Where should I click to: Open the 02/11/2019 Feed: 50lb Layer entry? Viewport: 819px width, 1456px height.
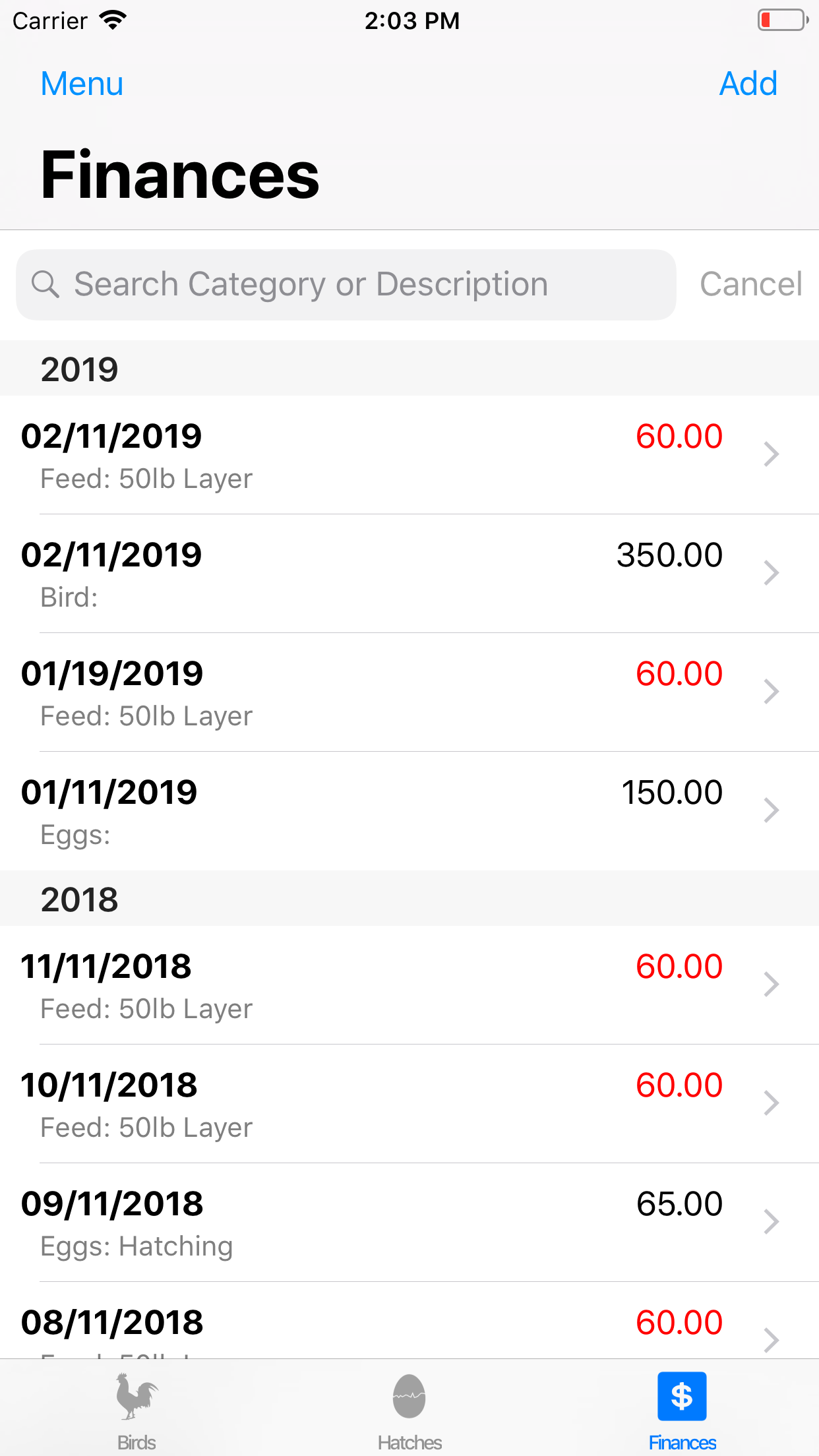(409, 455)
